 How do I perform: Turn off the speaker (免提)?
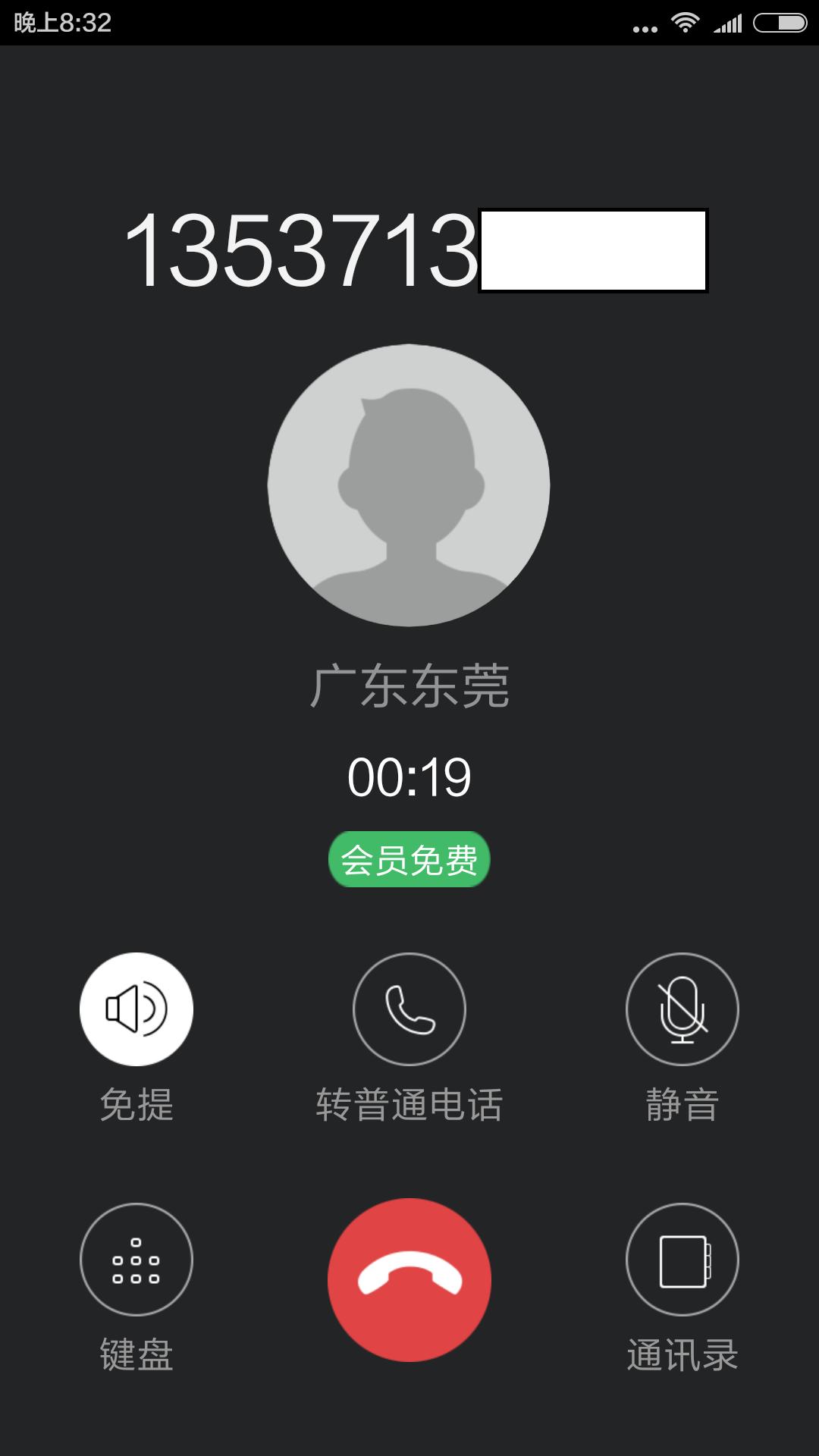pos(136,1009)
